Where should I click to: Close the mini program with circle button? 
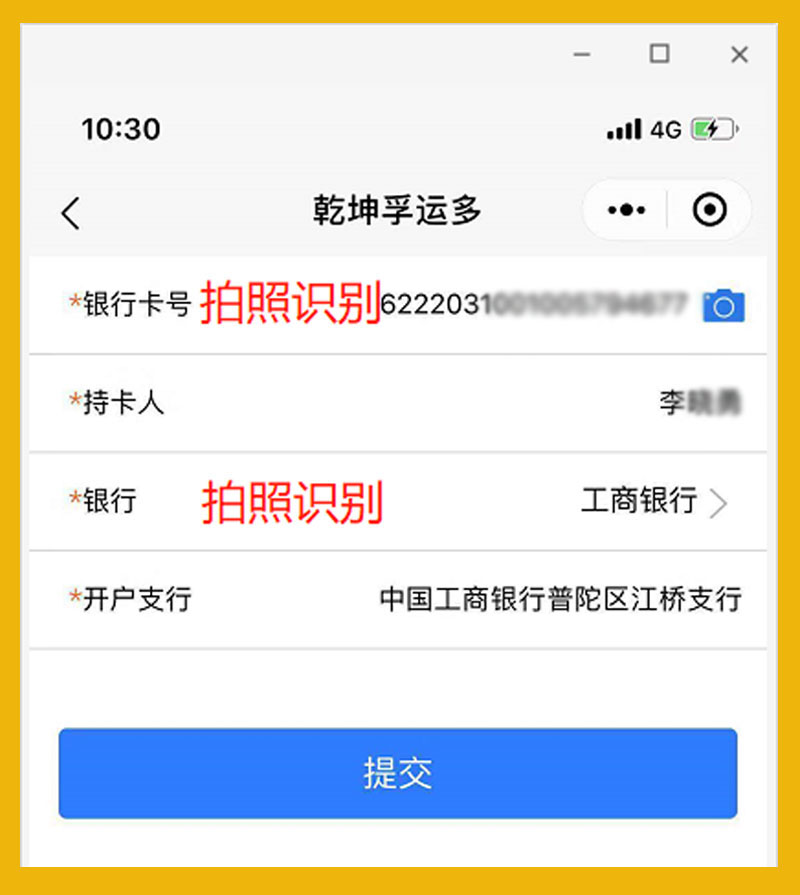[710, 210]
